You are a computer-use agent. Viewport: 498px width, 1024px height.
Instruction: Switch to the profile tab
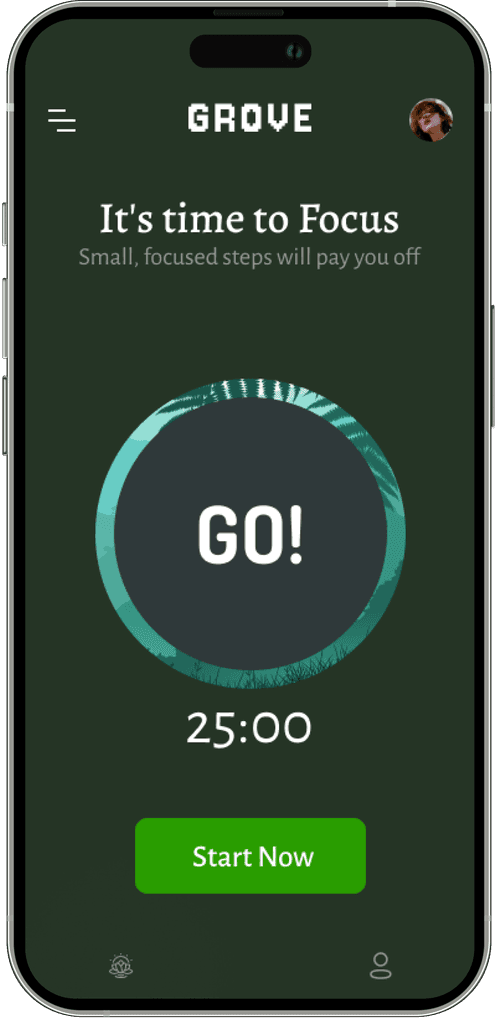pyautogui.click(x=380, y=965)
